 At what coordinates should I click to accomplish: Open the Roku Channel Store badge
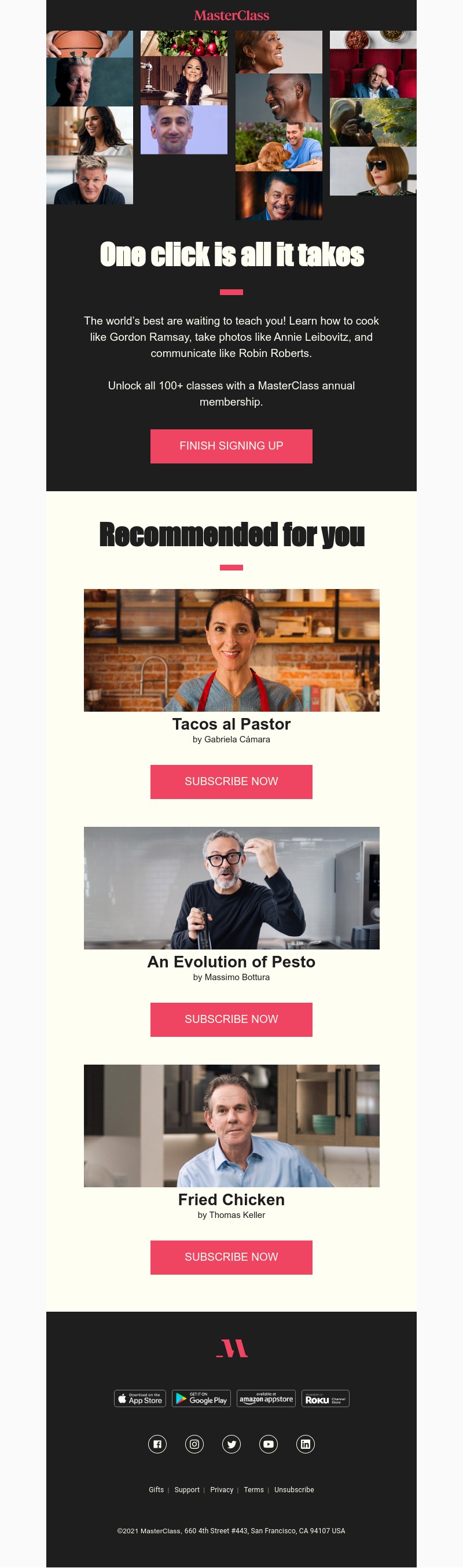325,1399
